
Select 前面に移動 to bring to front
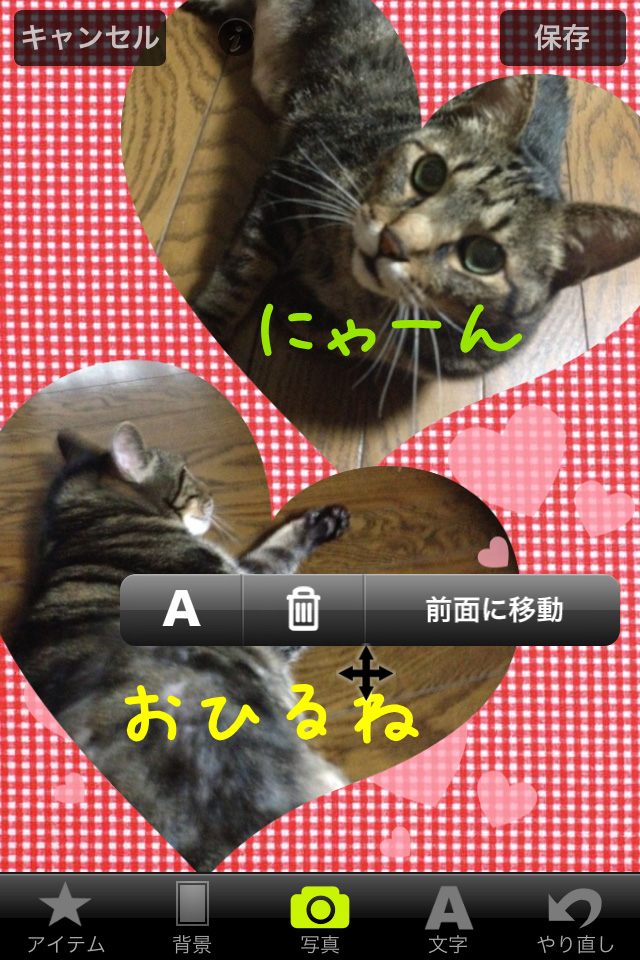pyautogui.click(x=493, y=609)
